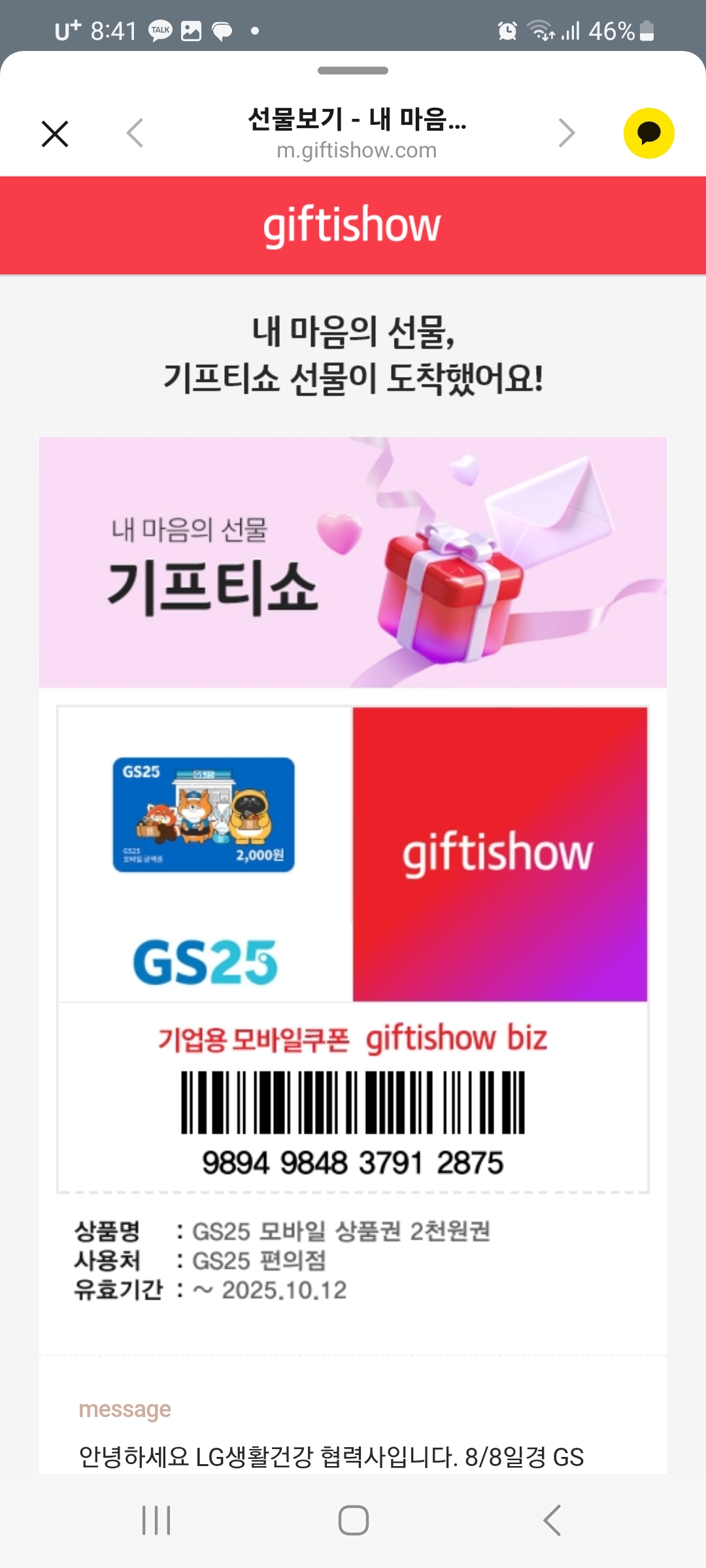Open the yellow KakaoTalk chat button
The width and height of the screenshot is (706, 1568).
point(648,133)
